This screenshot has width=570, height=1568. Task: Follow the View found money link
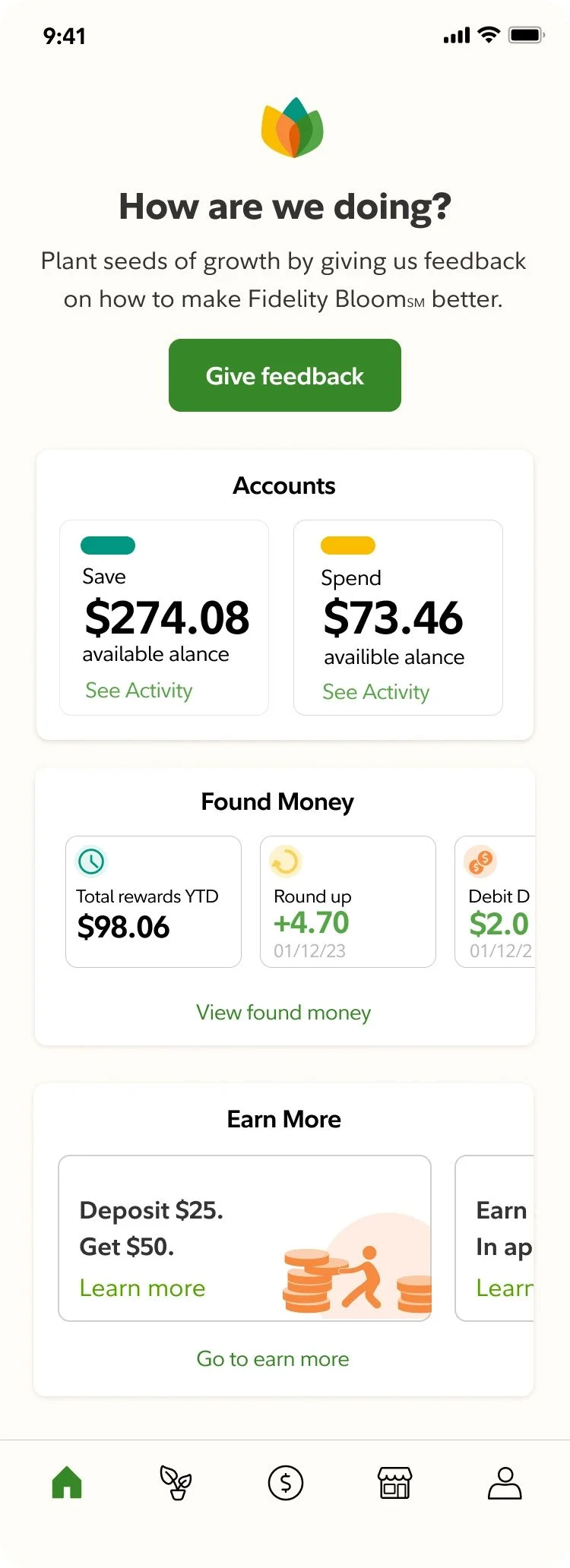click(x=283, y=1012)
